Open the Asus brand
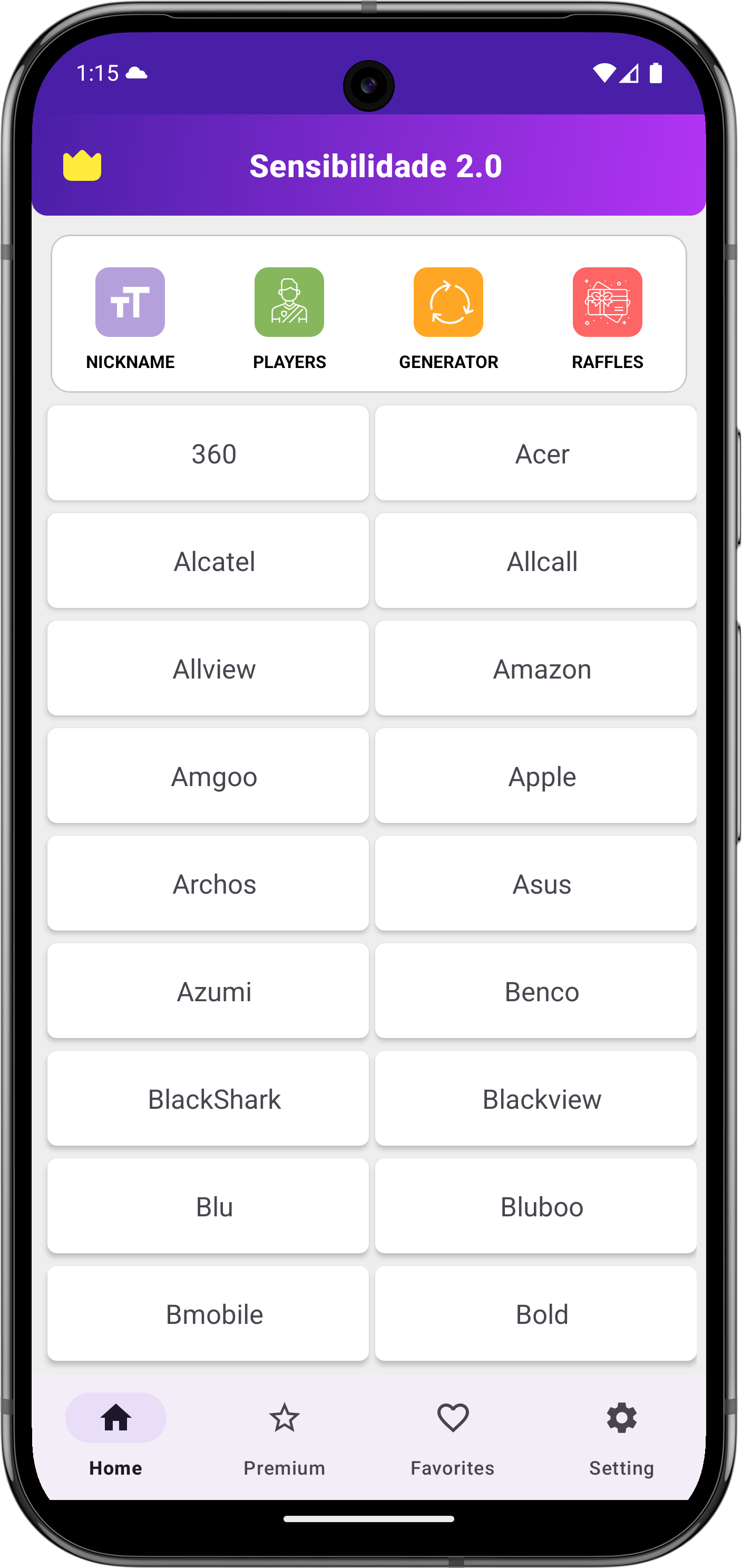 click(536, 883)
